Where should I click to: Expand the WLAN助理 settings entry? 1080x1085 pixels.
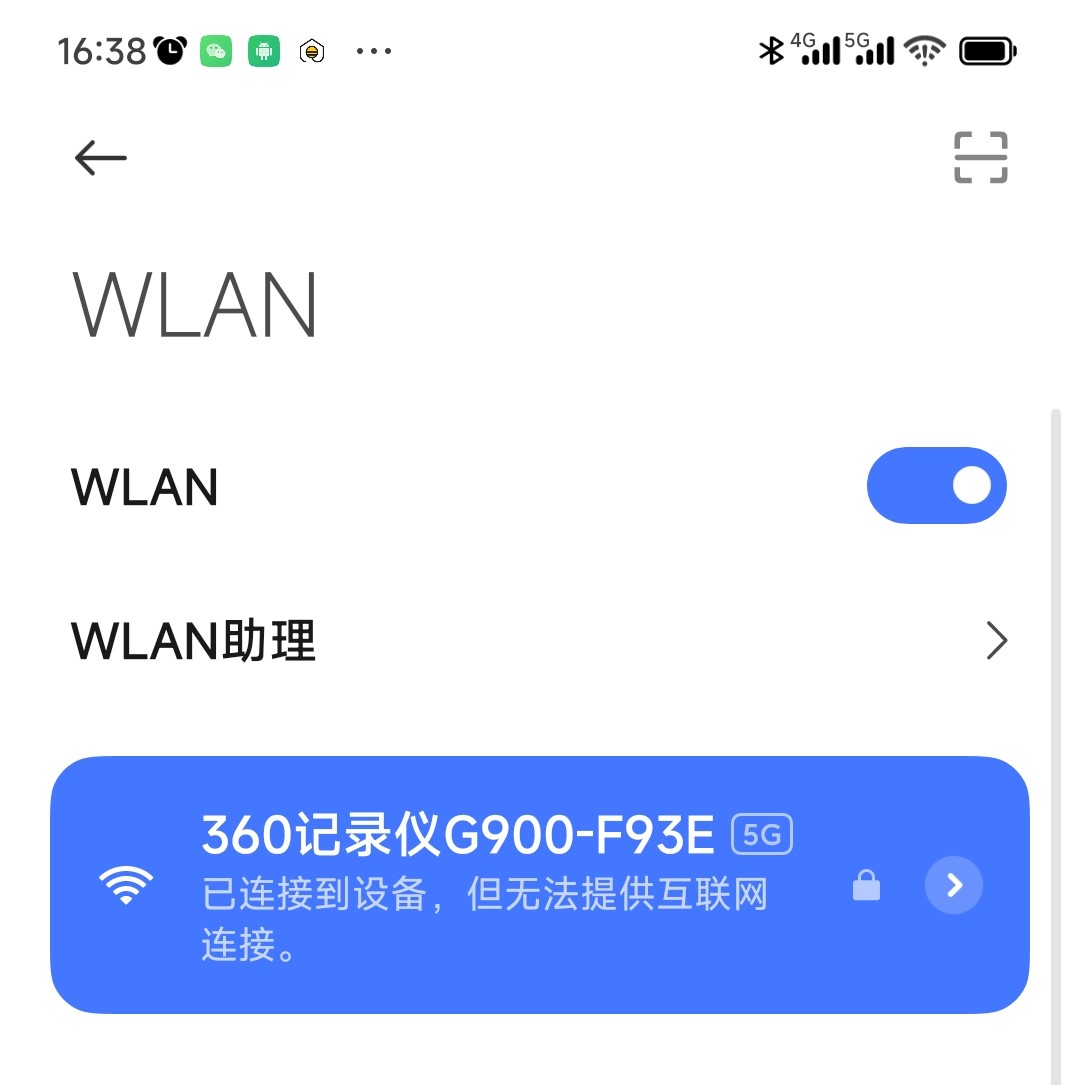pos(994,641)
